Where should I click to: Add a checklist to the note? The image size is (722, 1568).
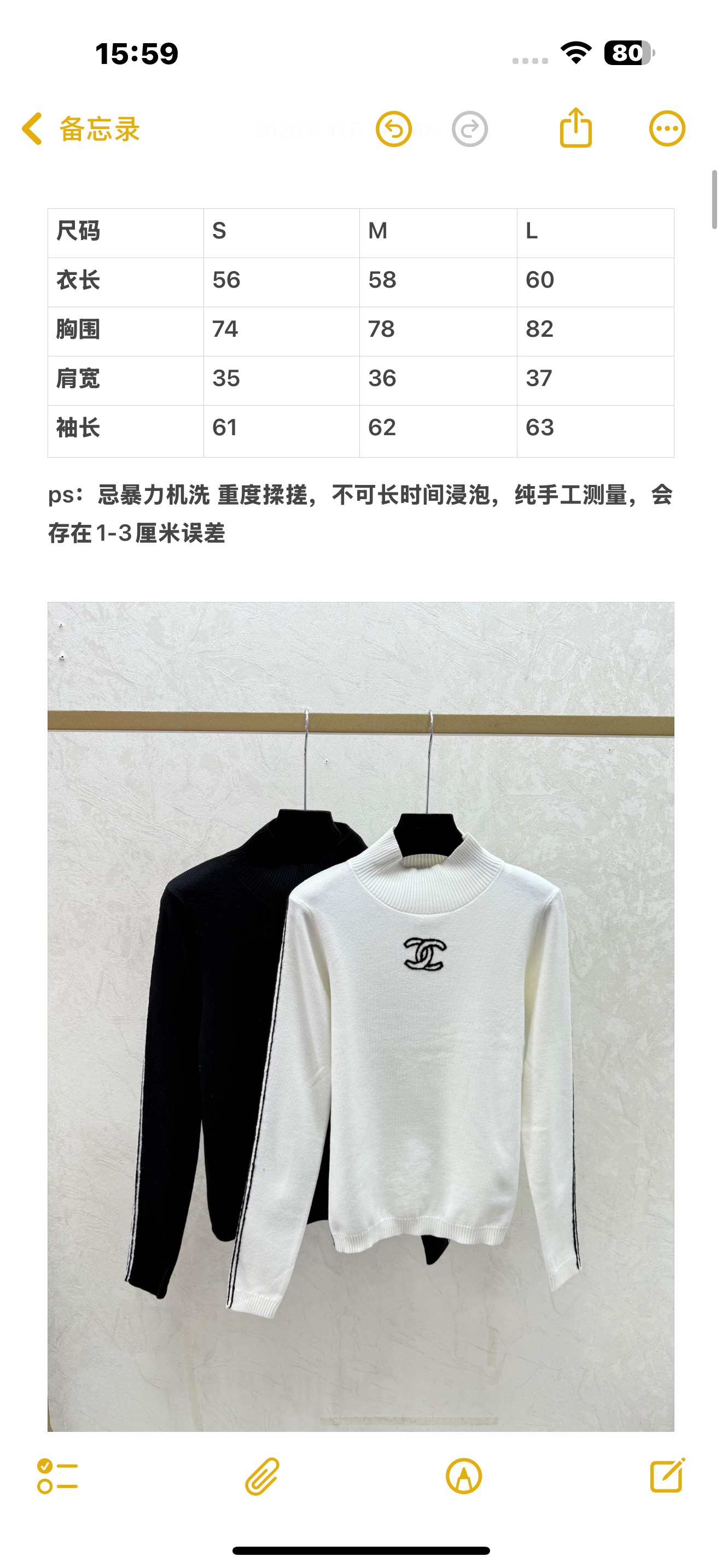click(x=57, y=1476)
